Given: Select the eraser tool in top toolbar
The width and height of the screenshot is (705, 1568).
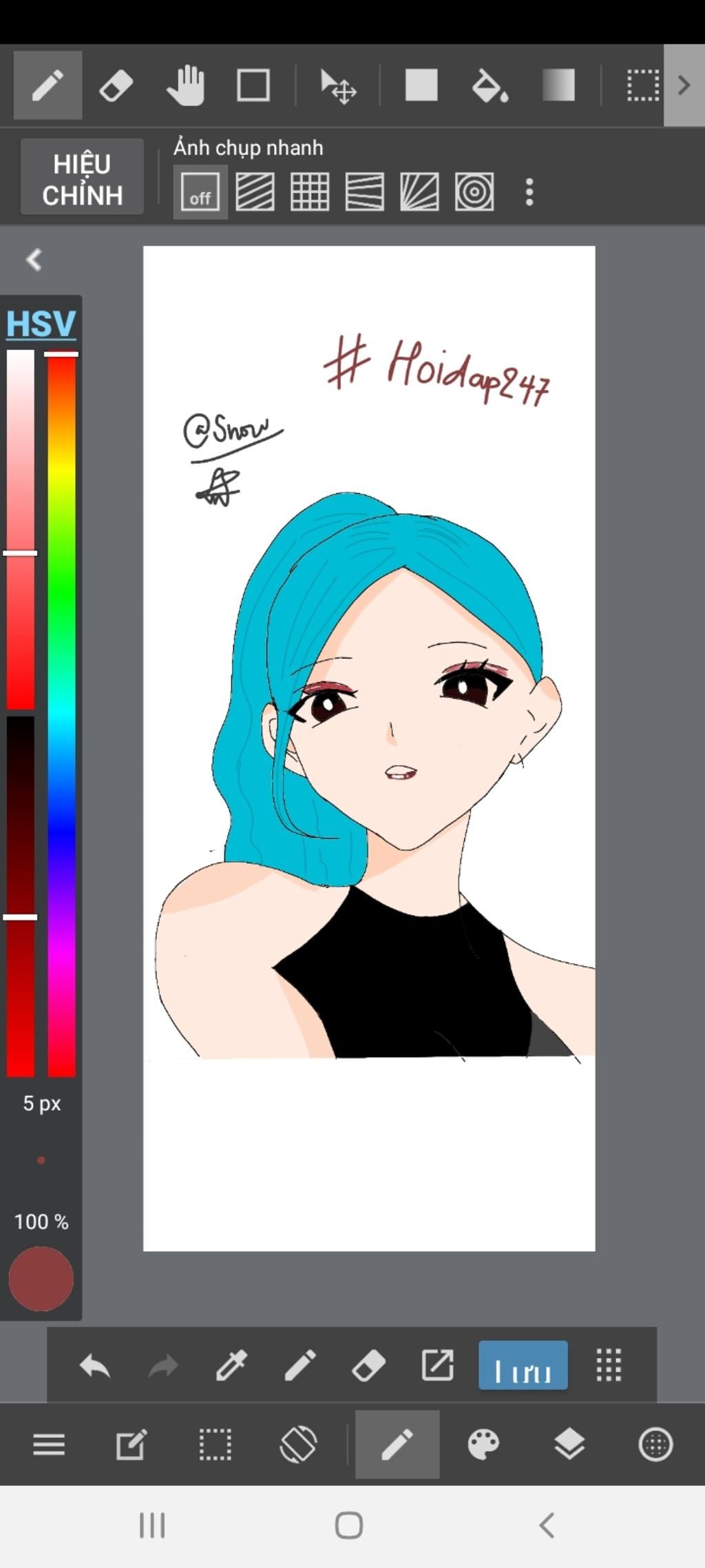Looking at the screenshot, I should (116, 86).
